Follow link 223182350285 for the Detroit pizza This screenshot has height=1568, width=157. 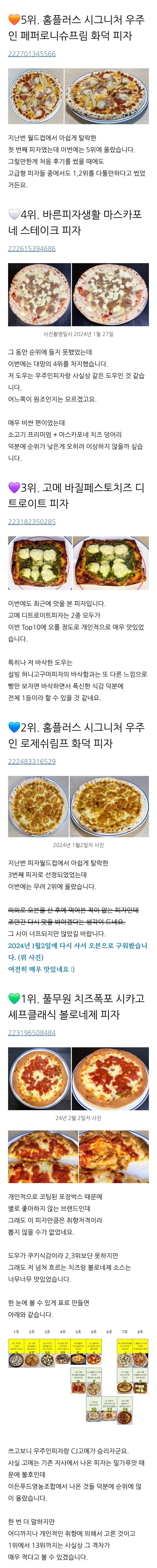pyautogui.click(x=32, y=522)
